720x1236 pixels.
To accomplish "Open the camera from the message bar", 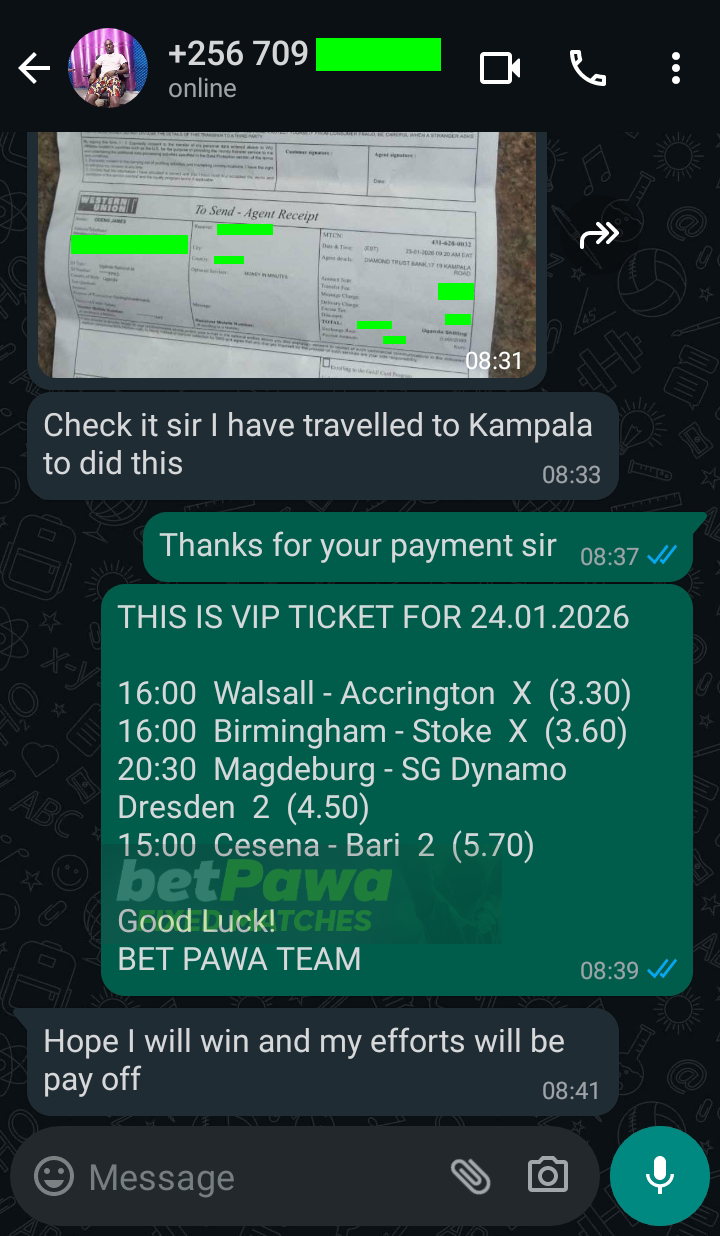I will pyautogui.click(x=547, y=1176).
